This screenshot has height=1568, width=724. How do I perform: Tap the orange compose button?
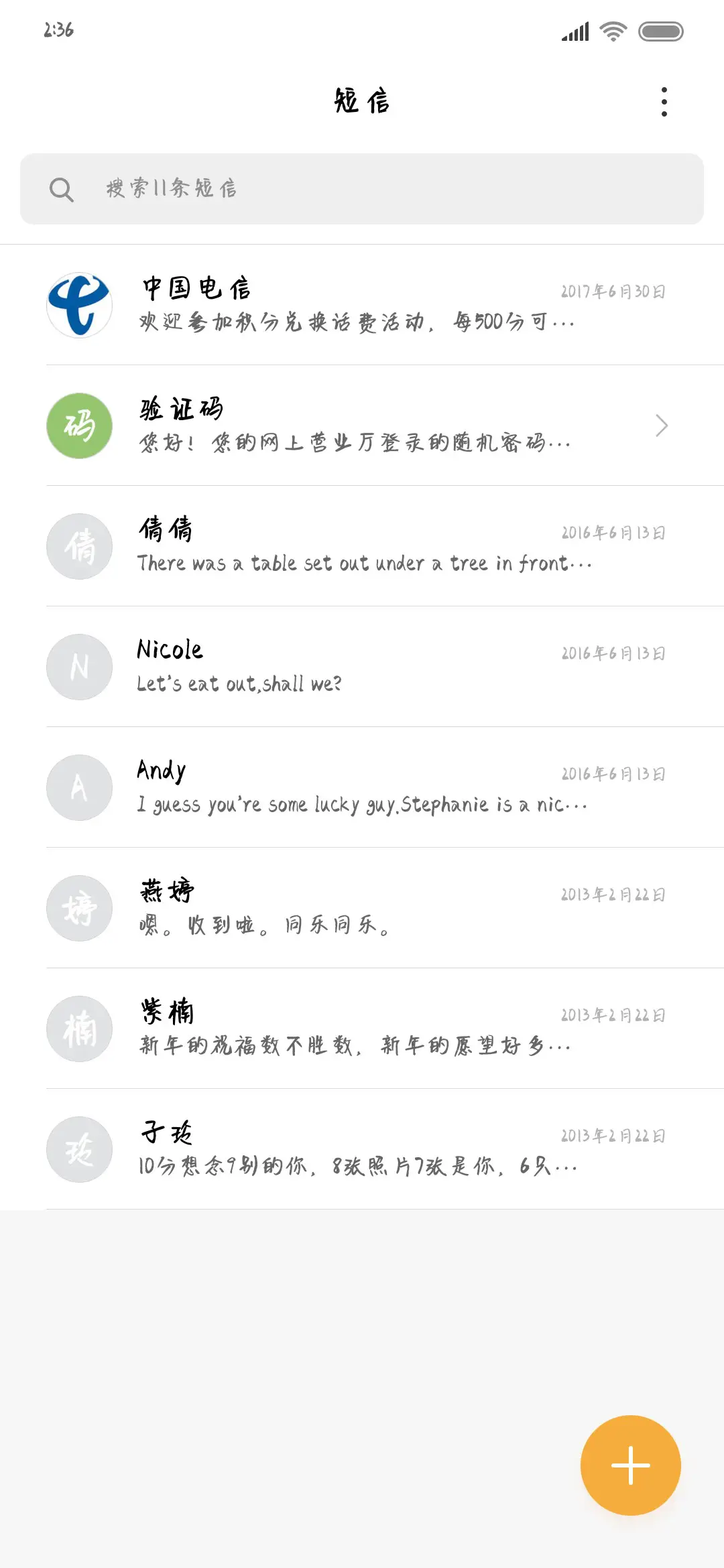[x=629, y=1465]
